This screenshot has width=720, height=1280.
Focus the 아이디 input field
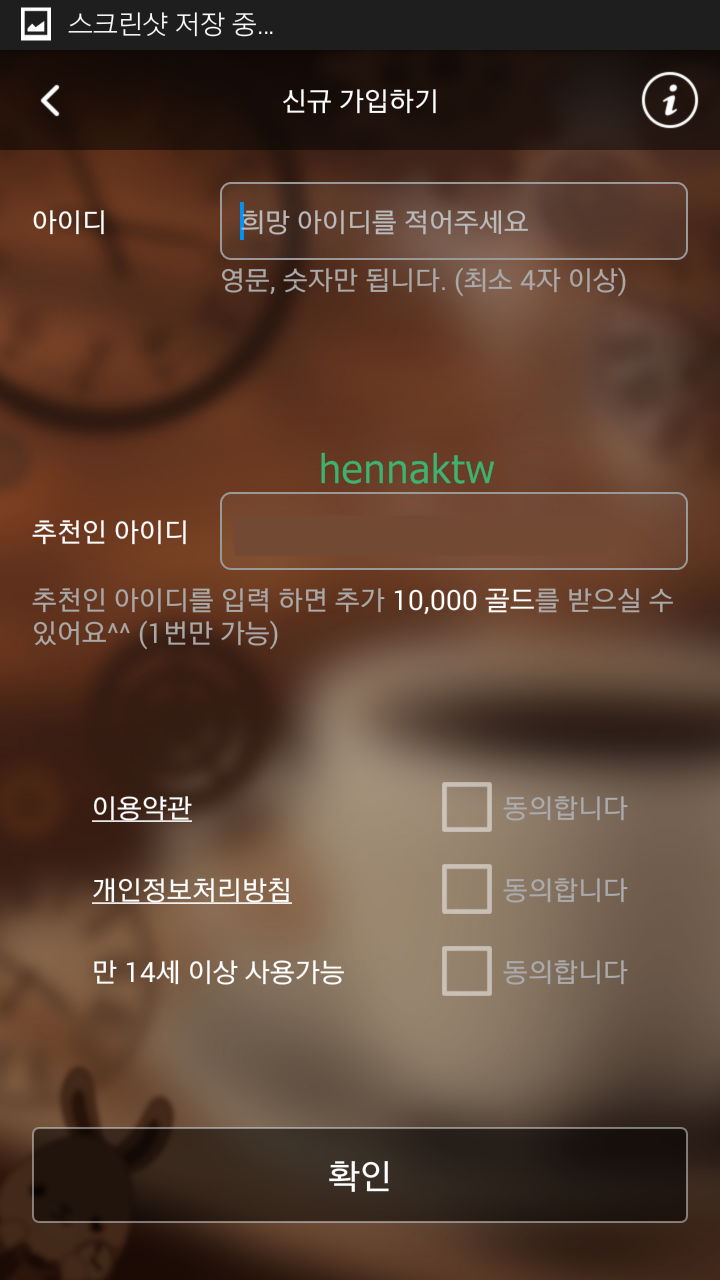(x=454, y=221)
